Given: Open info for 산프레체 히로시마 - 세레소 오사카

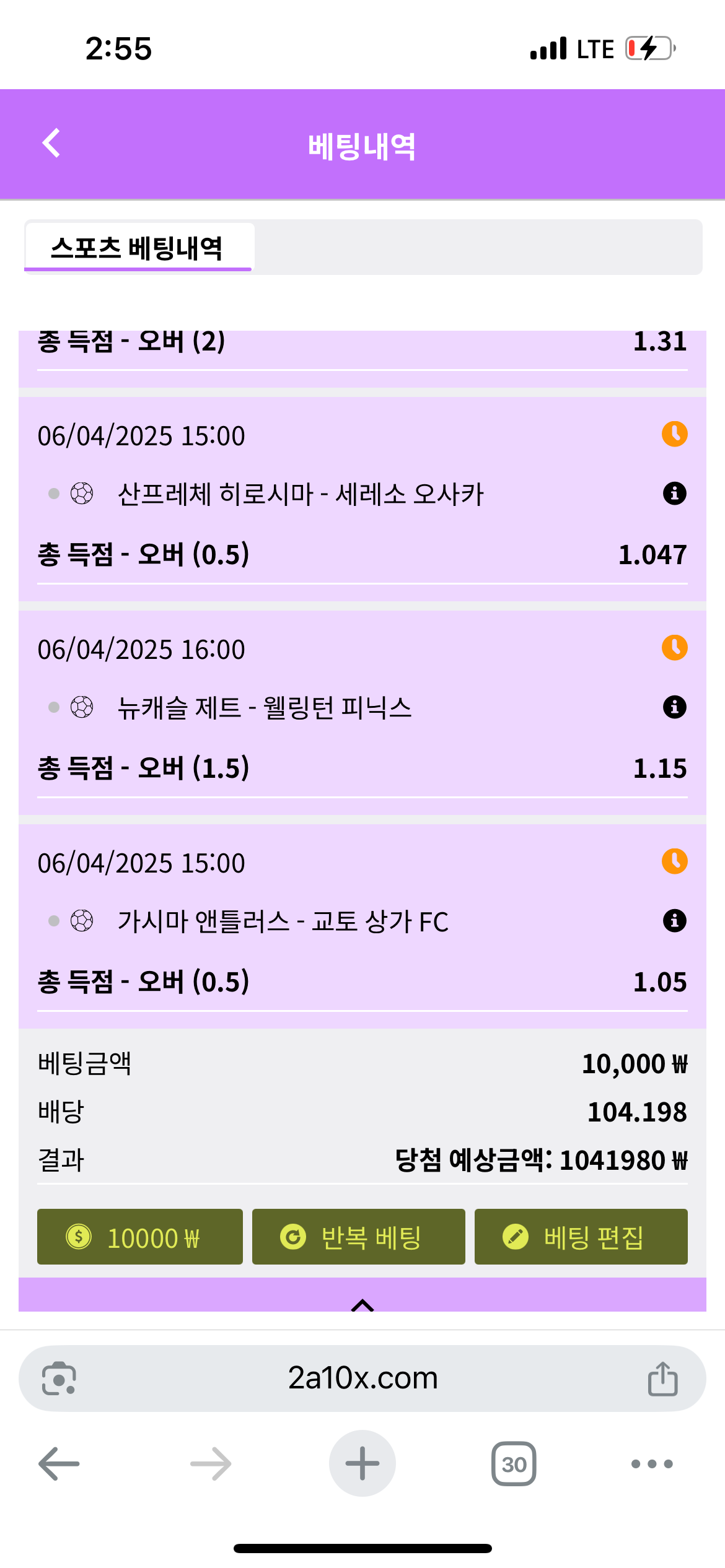Looking at the screenshot, I should tap(674, 494).
